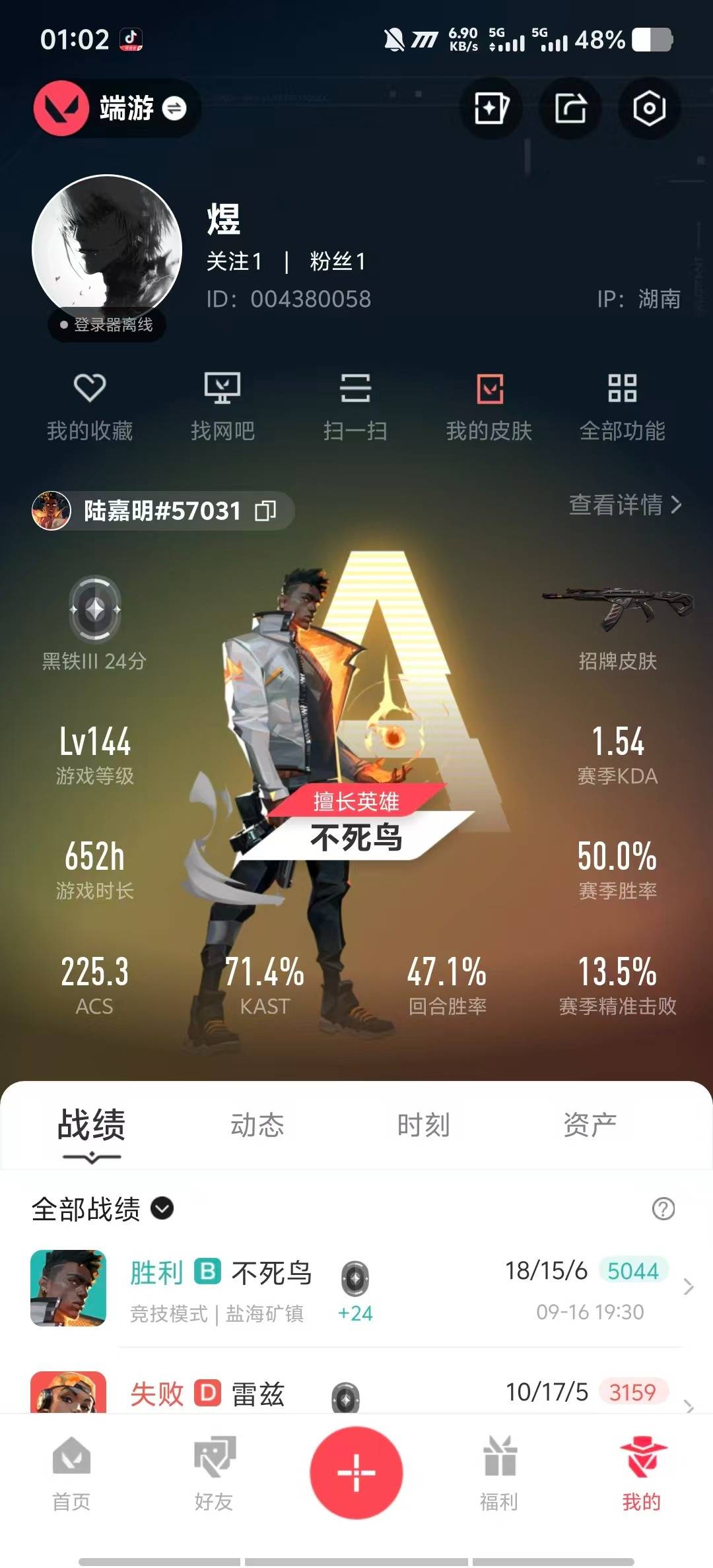Open the sparkle card icon
This screenshot has width=713, height=1568.
tap(491, 108)
